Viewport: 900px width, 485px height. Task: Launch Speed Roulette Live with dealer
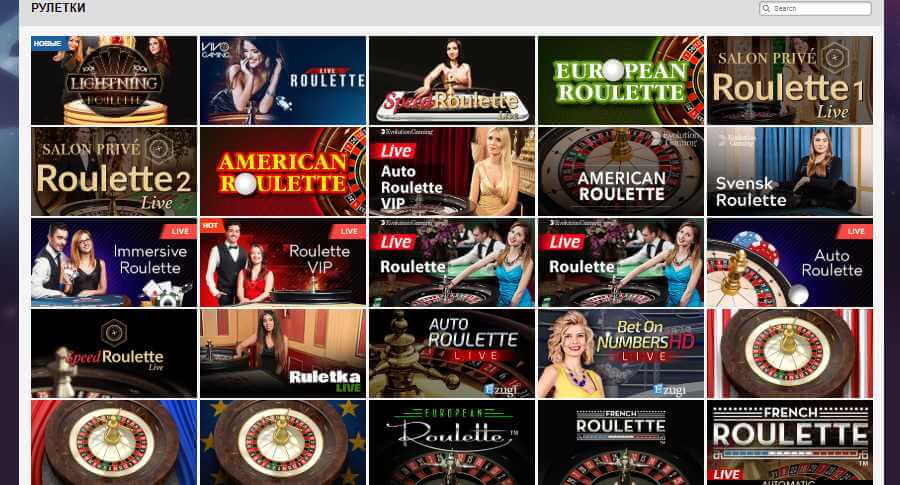[x=452, y=80]
